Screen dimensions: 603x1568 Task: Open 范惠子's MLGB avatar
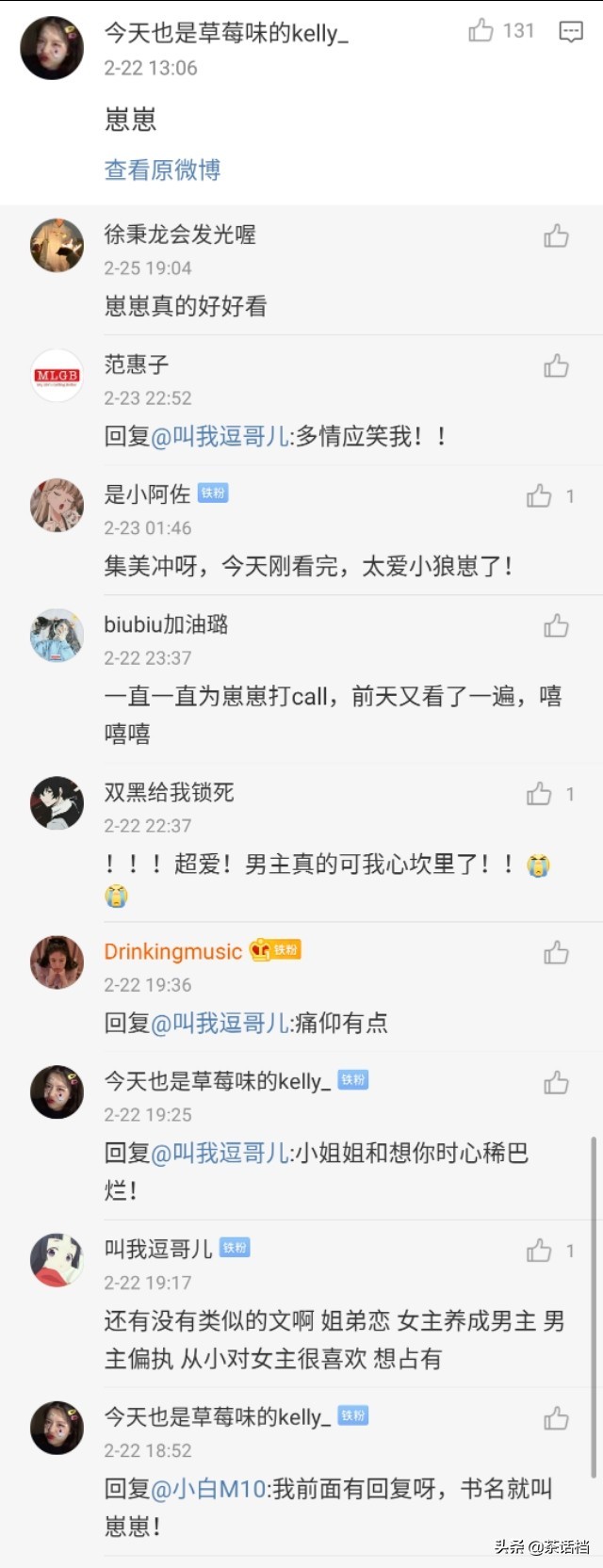tap(57, 376)
